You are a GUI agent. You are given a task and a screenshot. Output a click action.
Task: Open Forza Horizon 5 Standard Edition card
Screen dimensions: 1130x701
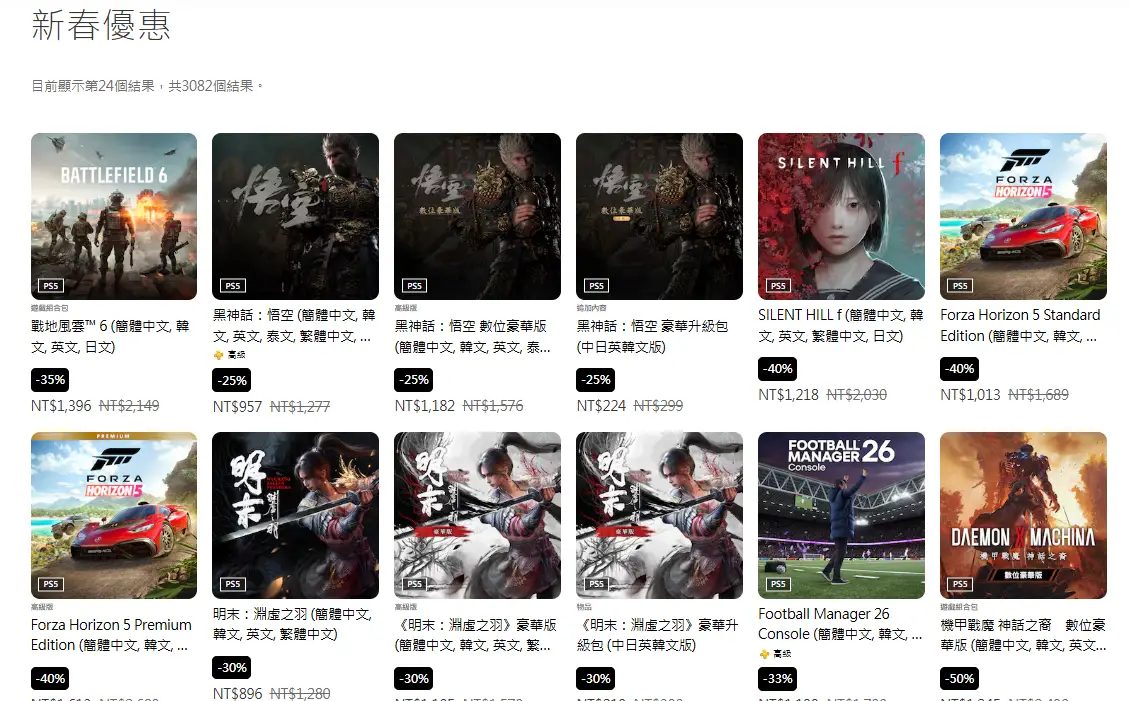1023,216
